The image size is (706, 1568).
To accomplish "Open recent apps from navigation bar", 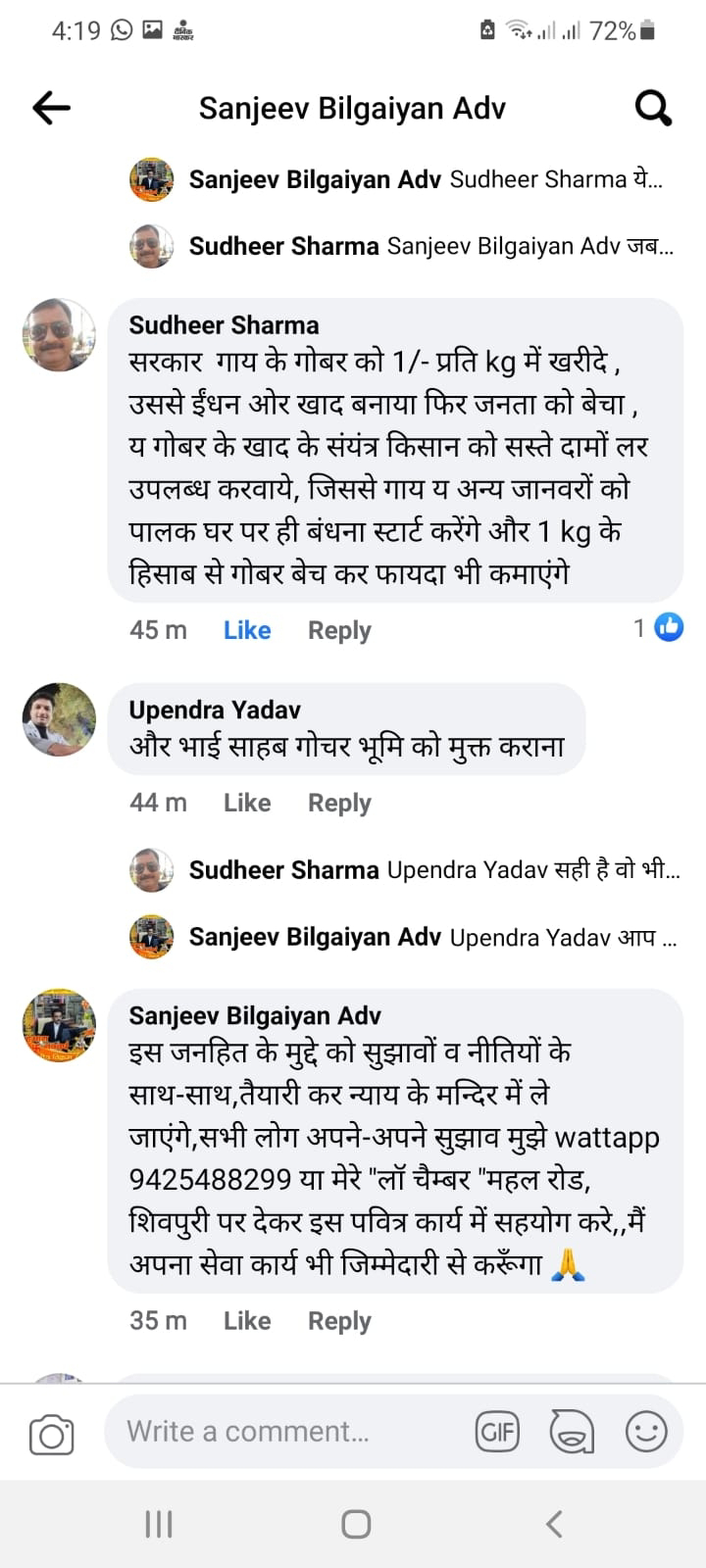I will coord(159,1524).
